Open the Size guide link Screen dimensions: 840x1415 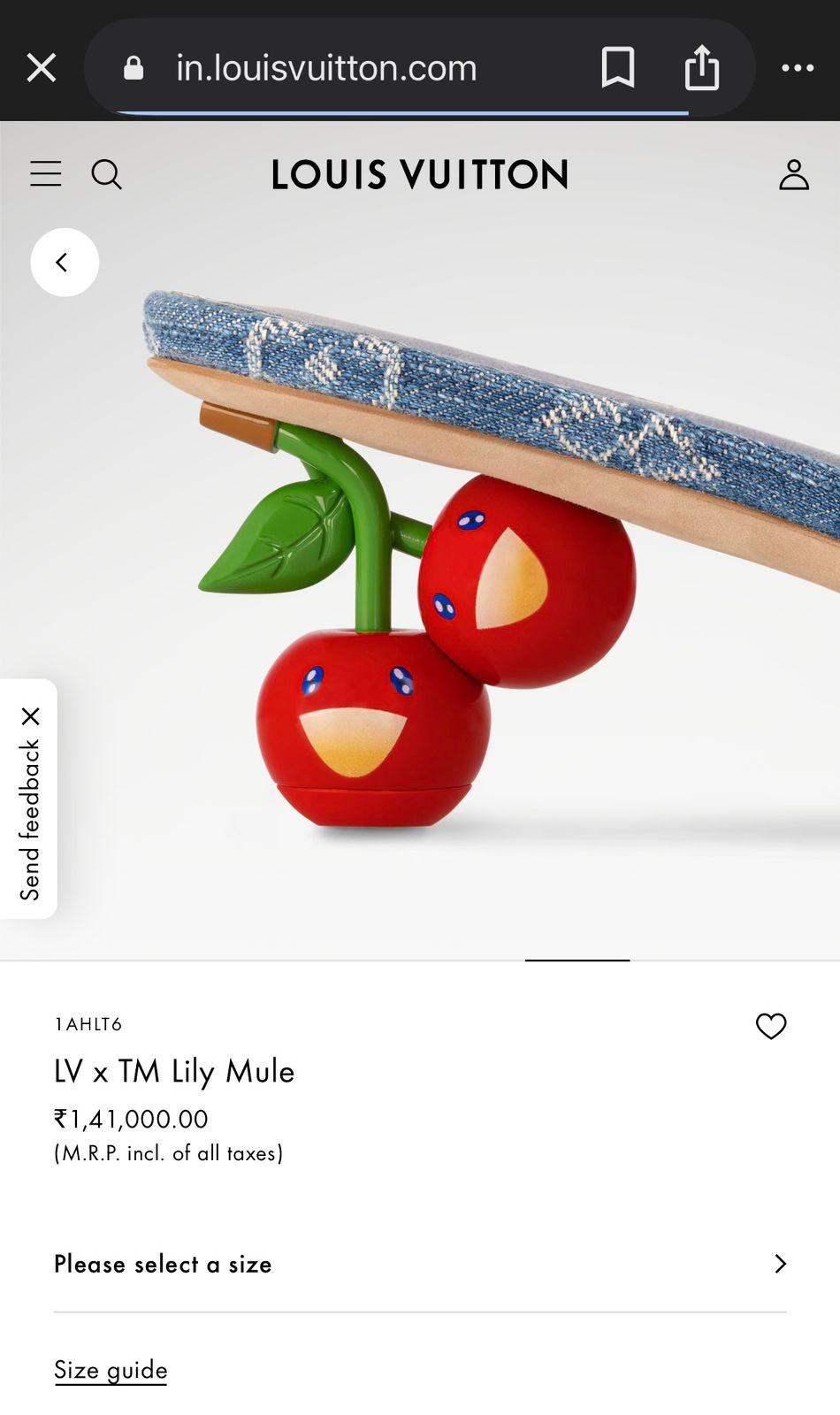pyautogui.click(x=111, y=1370)
